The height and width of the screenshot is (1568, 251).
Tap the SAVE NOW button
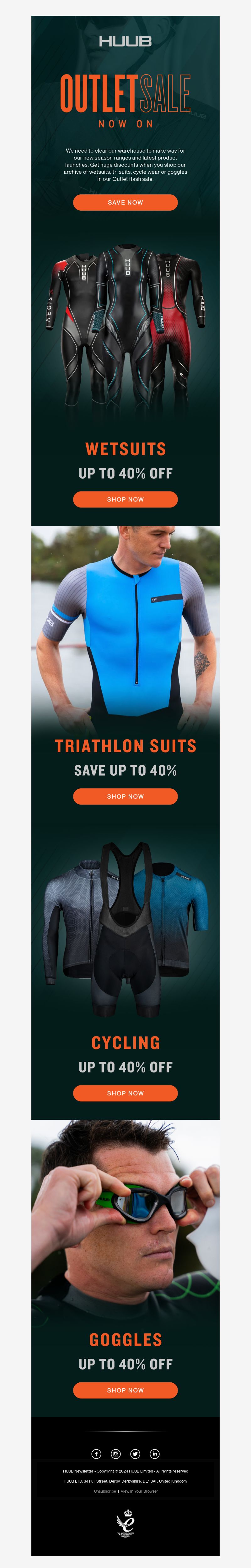[125, 202]
